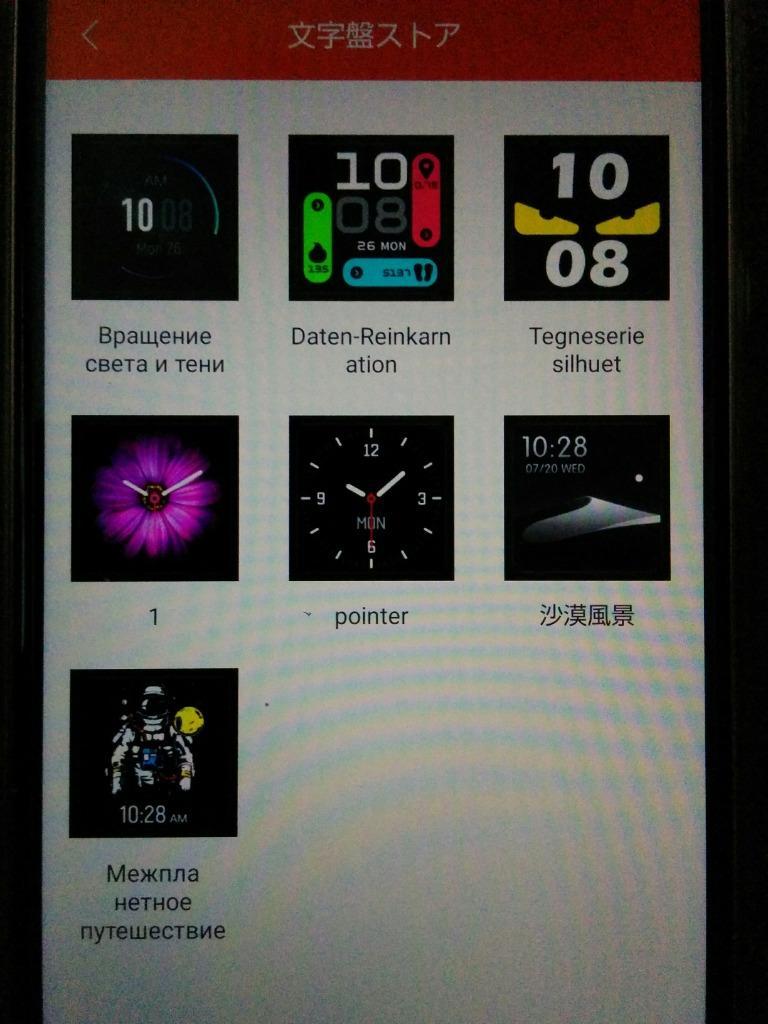Open the Вращение света и тени watch face
This screenshot has width=768, height=1024.
coord(155,217)
